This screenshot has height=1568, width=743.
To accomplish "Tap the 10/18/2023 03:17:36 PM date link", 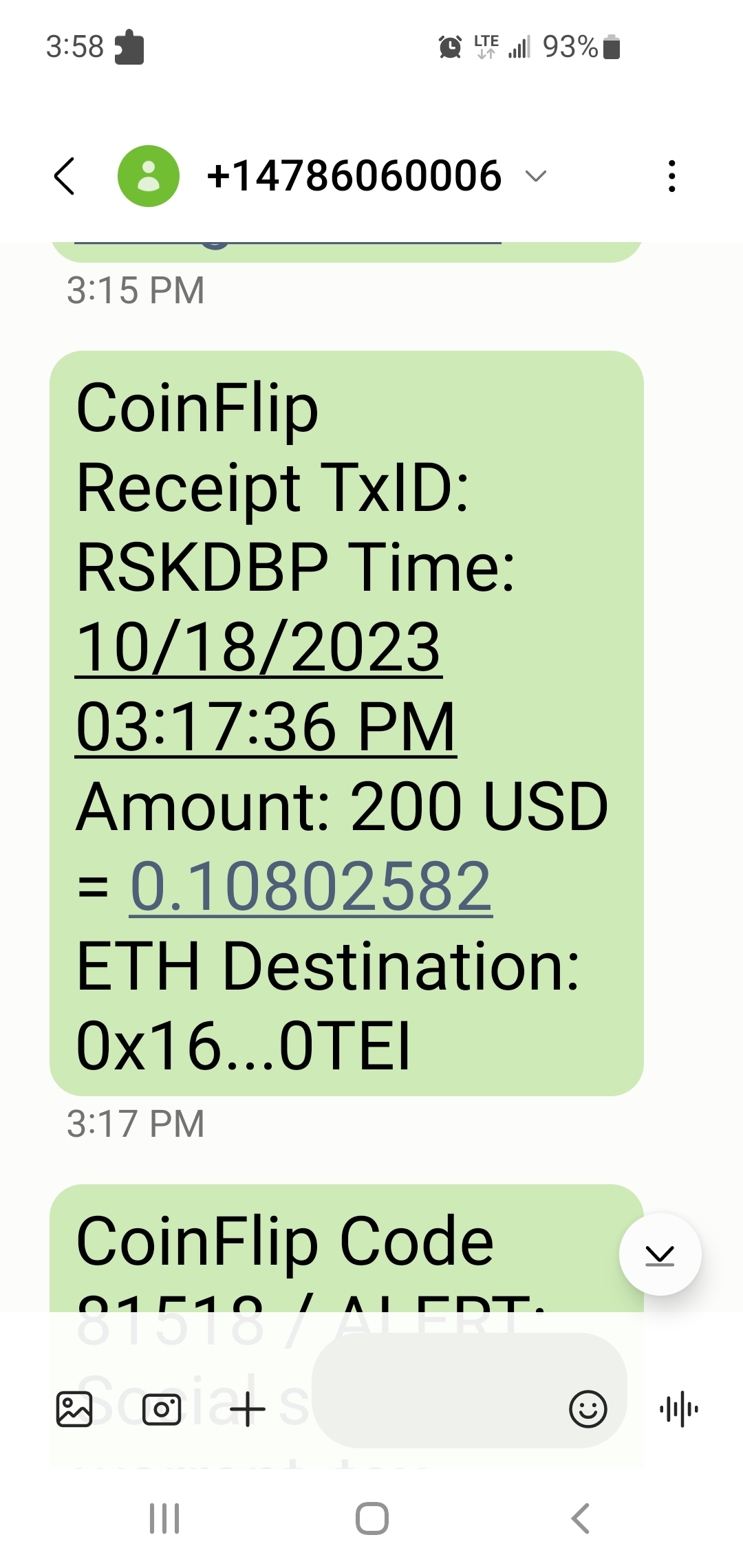I will (265, 686).
